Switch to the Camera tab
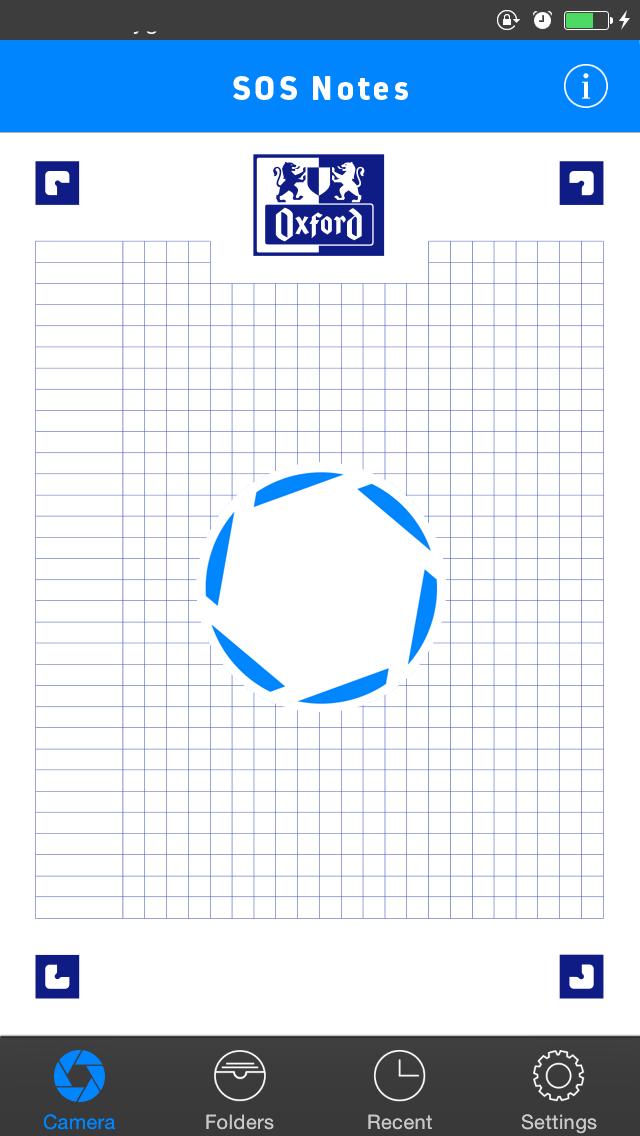This screenshot has height=1136, width=640. click(x=79, y=1088)
